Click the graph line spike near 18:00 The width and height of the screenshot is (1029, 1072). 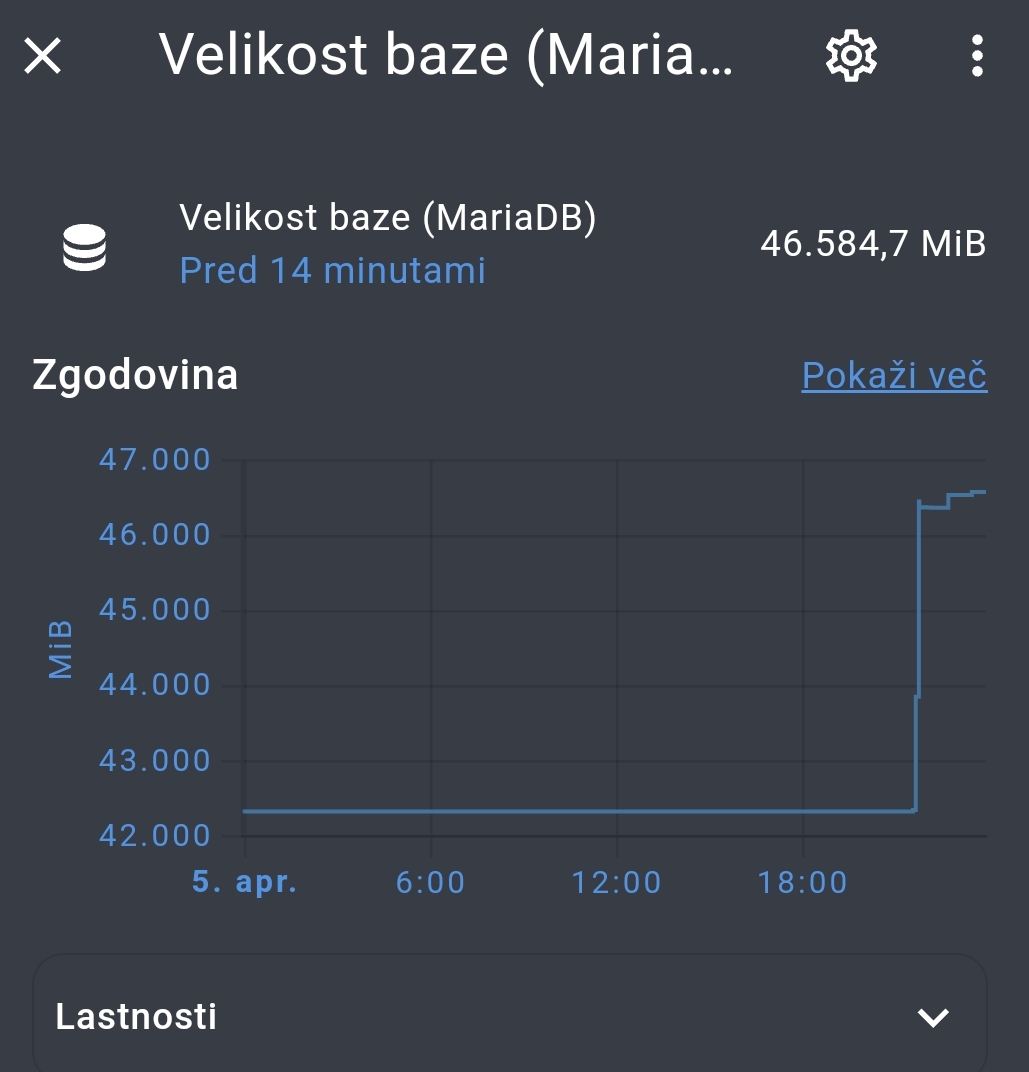tap(916, 650)
